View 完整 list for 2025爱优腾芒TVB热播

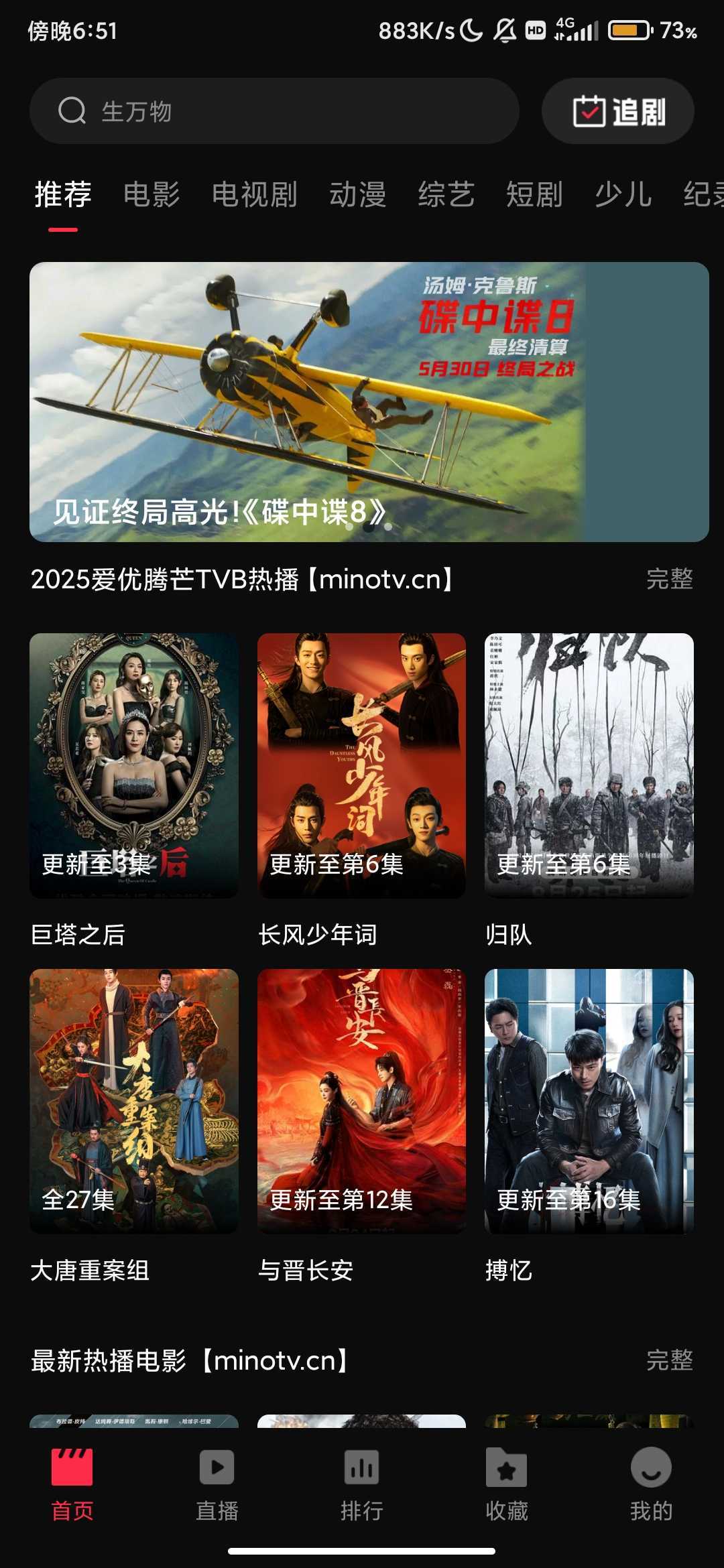pyautogui.click(x=669, y=579)
